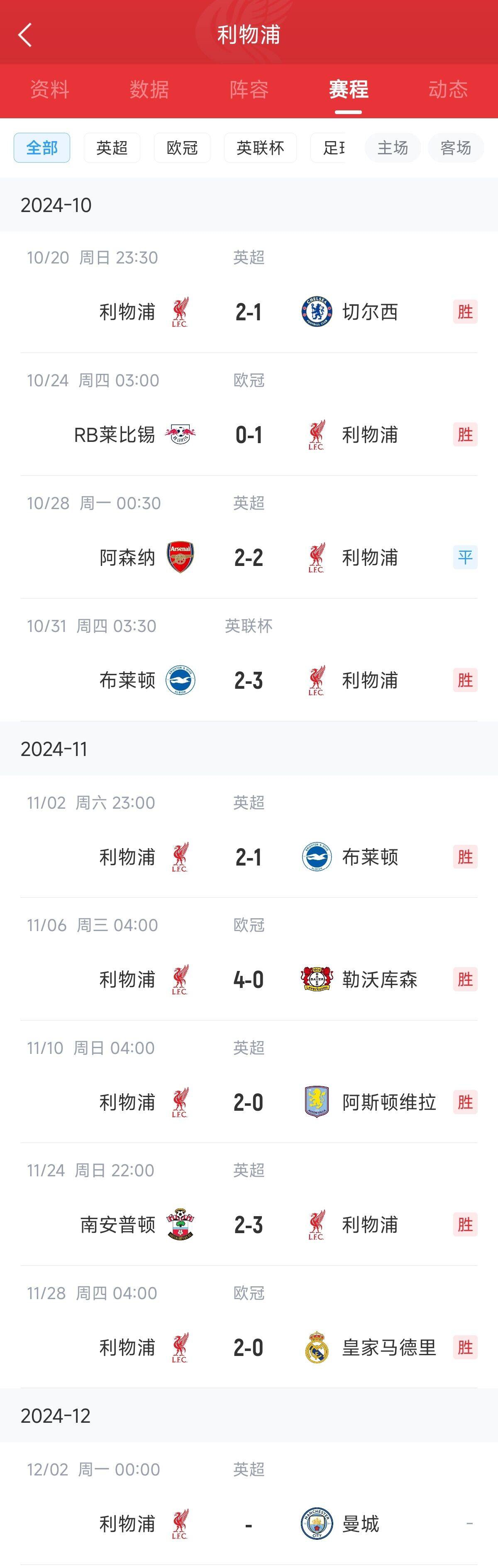This screenshot has width=498, height=1568.
Task: Open the upcoming 利物浦 vs 曼城 match
Action: pyautogui.click(x=249, y=1524)
